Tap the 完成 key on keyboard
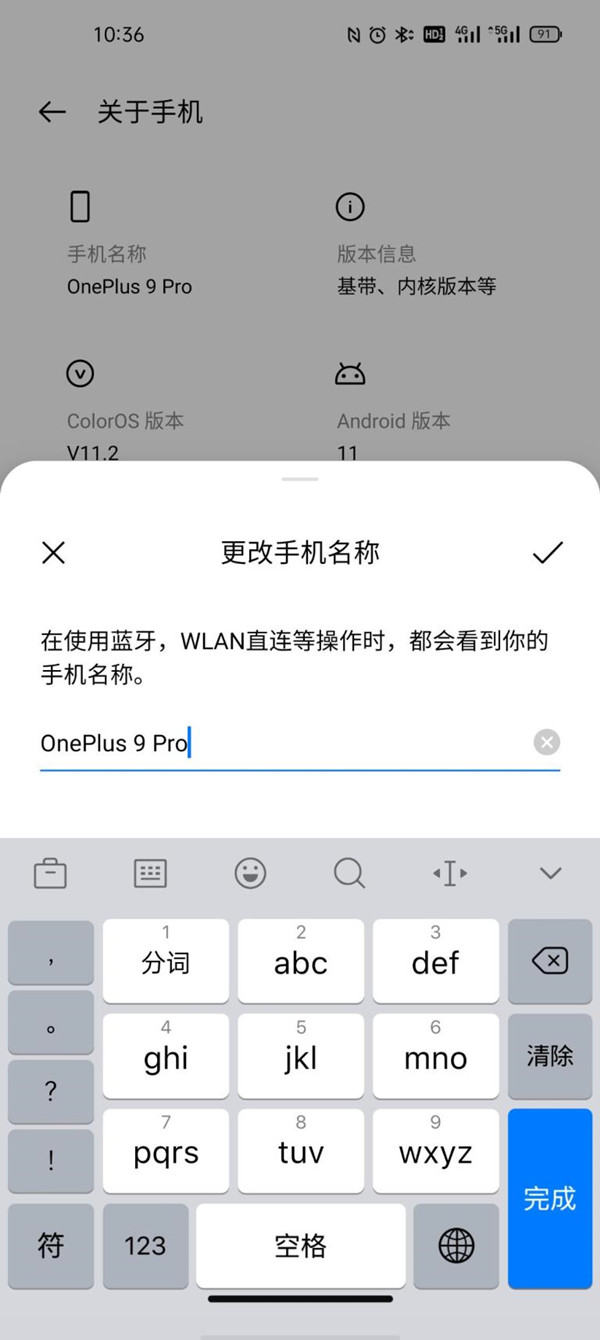 pyautogui.click(x=550, y=1198)
